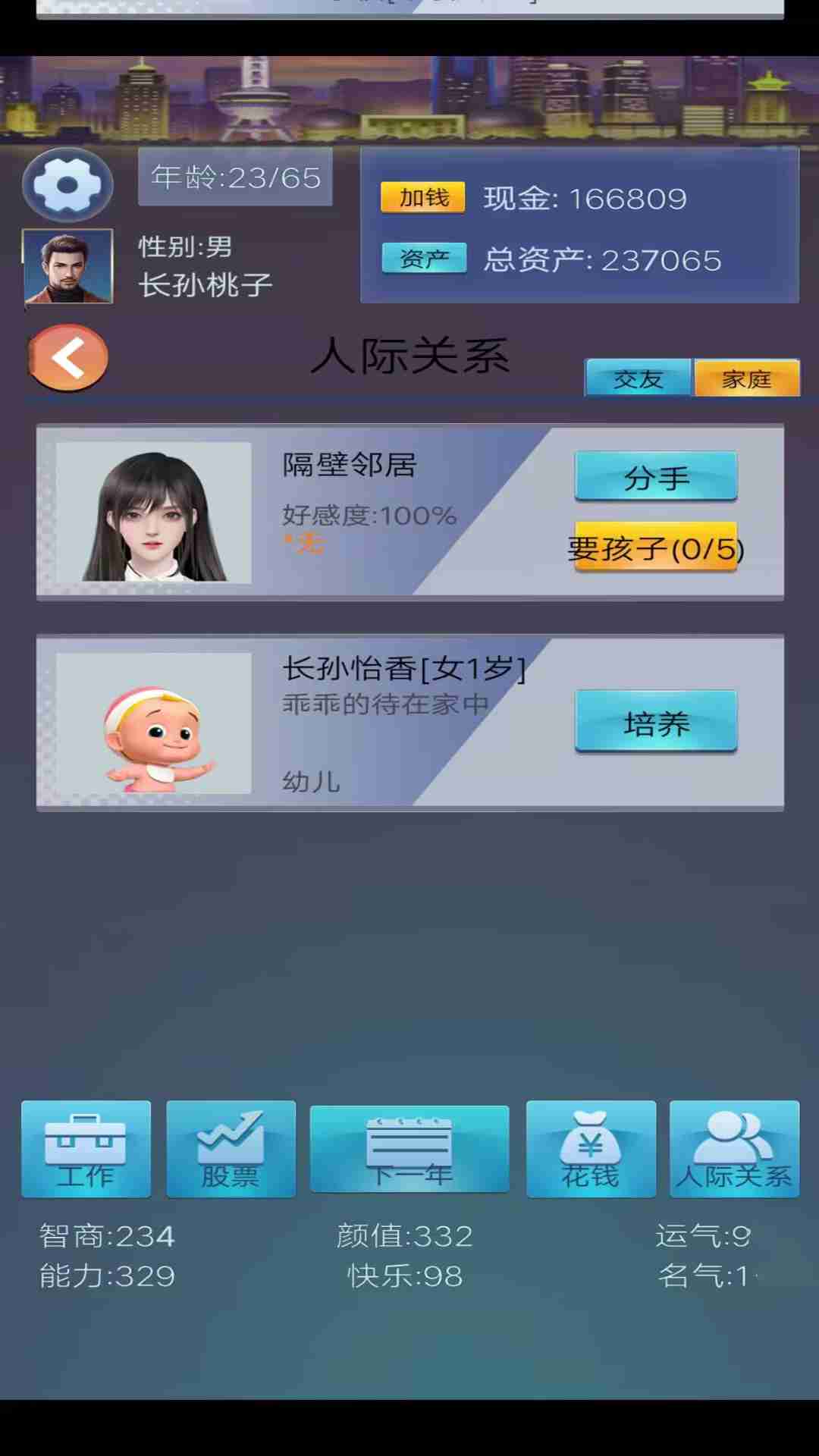Open the 人际关系 relationships menu

[734, 1150]
